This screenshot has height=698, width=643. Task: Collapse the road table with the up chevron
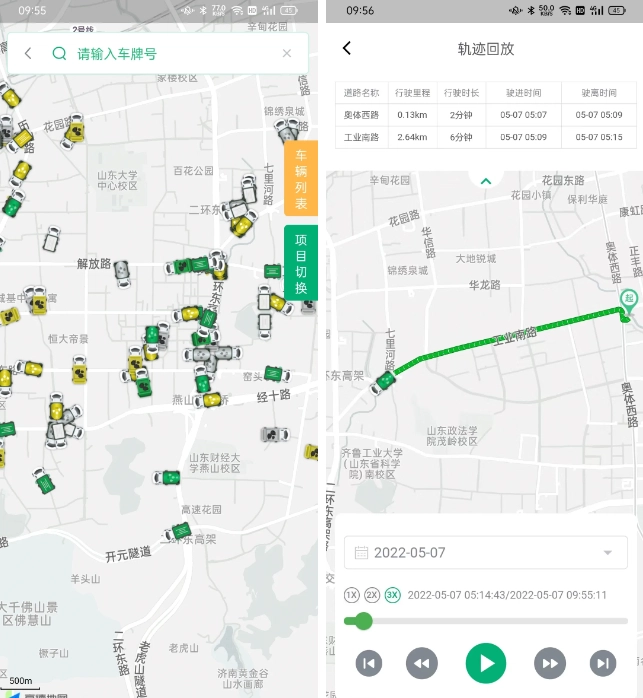486,181
